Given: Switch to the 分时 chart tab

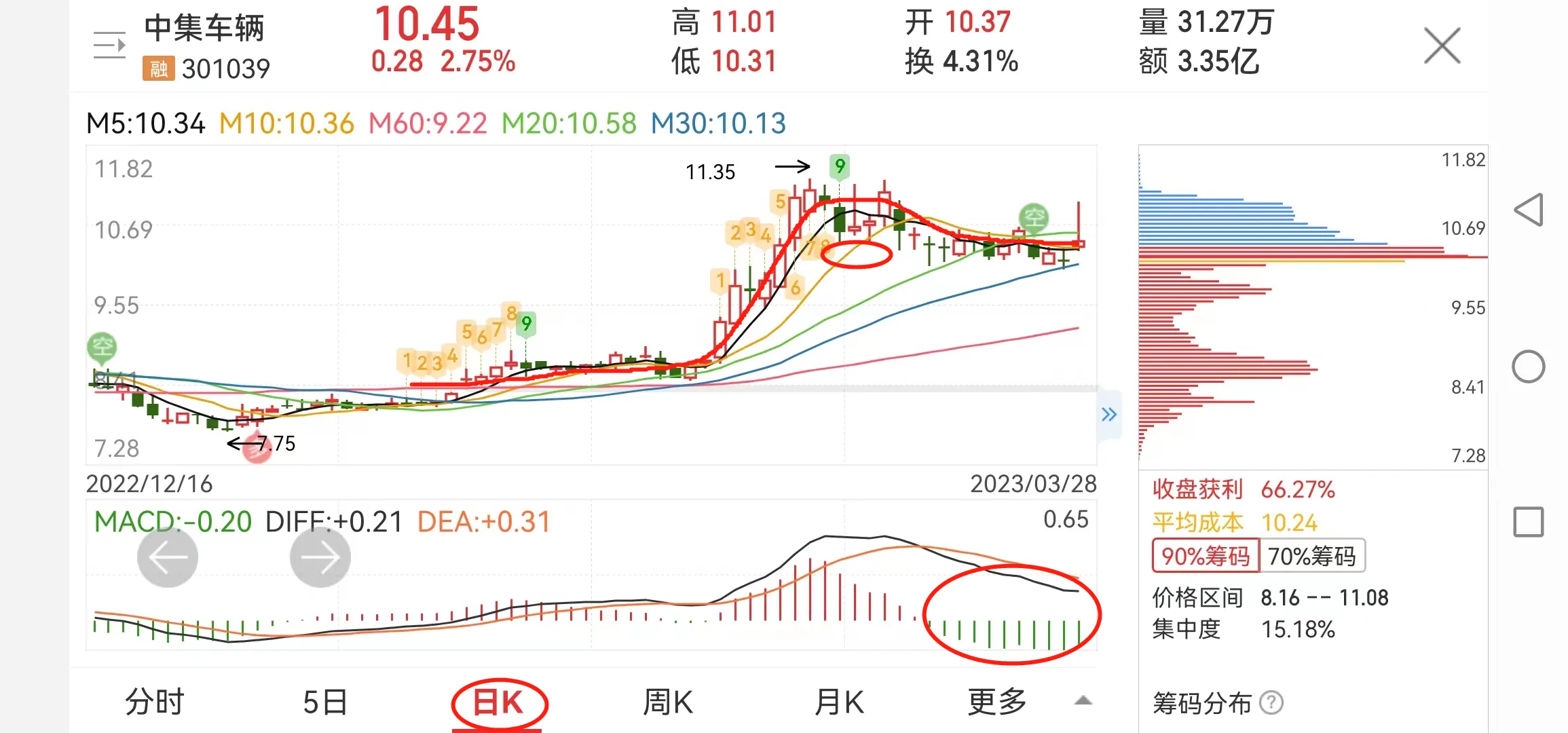Looking at the screenshot, I should pyautogui.click(x=155, y=702).
